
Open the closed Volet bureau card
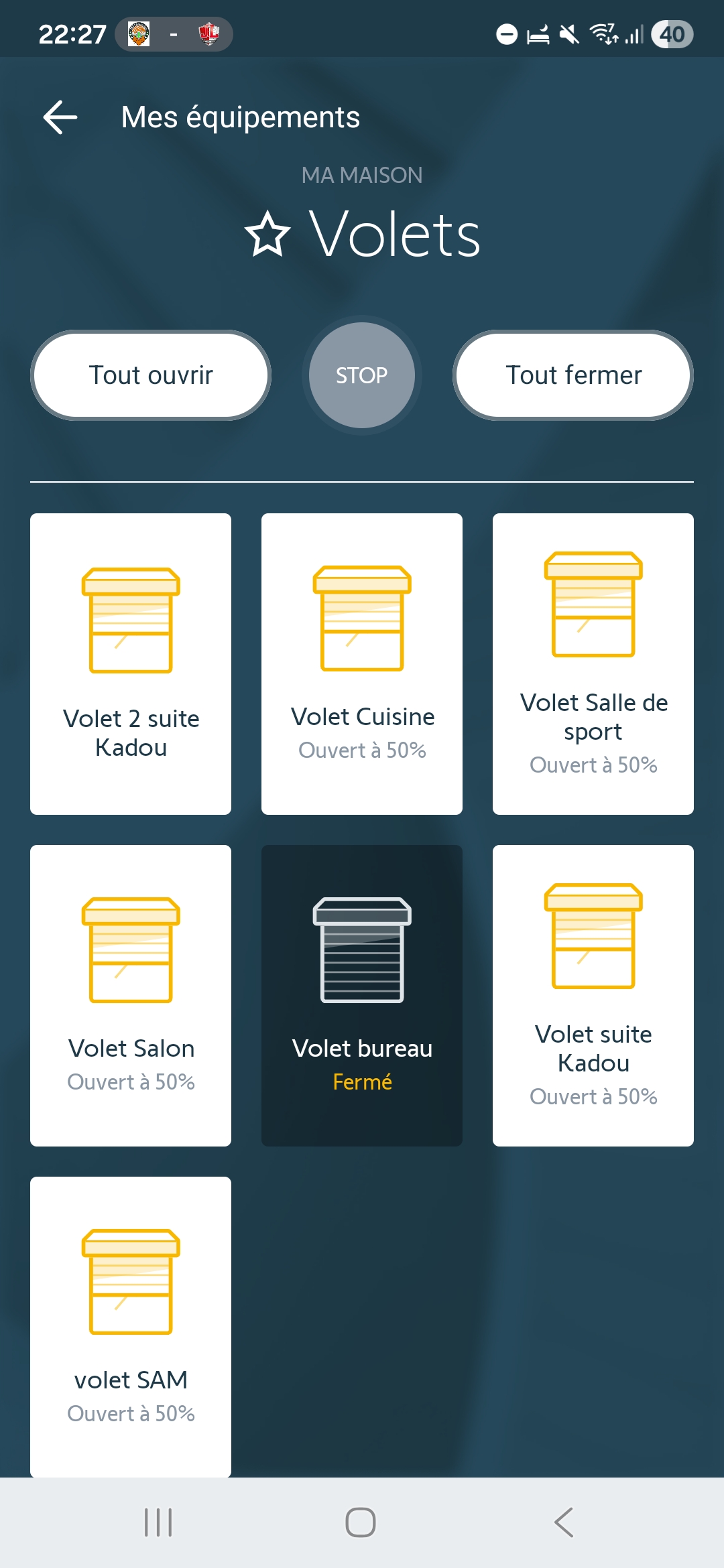click(362, 995)
